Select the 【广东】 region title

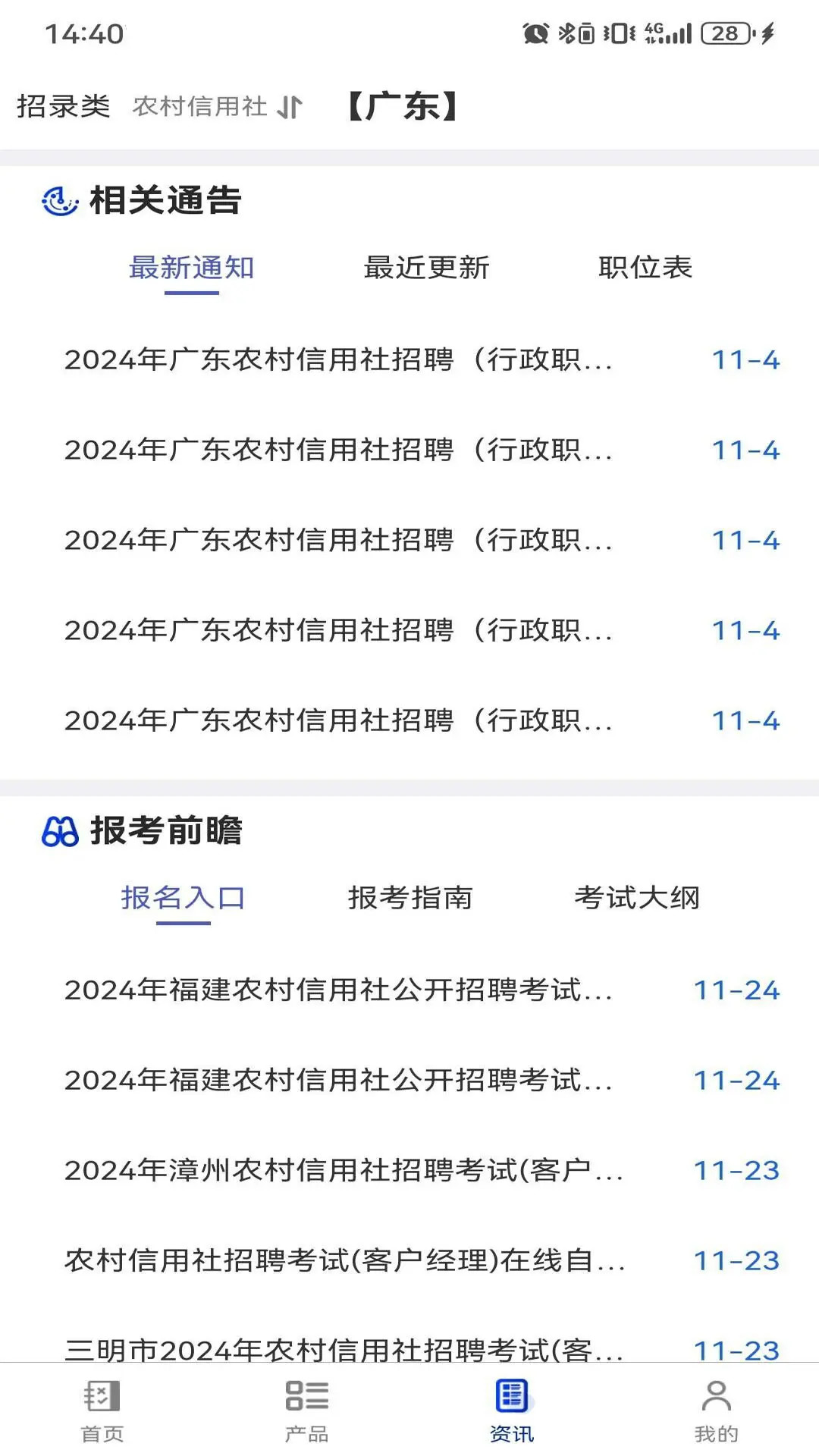402,106
